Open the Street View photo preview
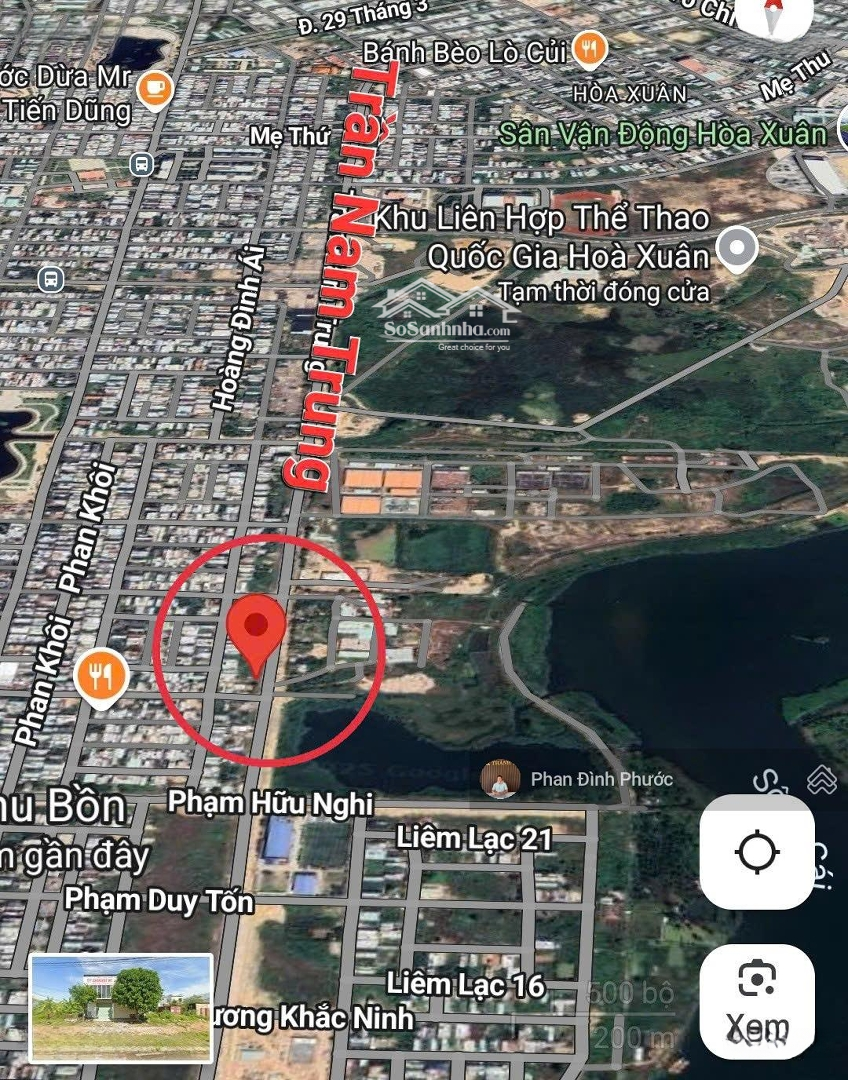Image resolution: width=848 pixels, height=1080 pixels. point(121,1007)
